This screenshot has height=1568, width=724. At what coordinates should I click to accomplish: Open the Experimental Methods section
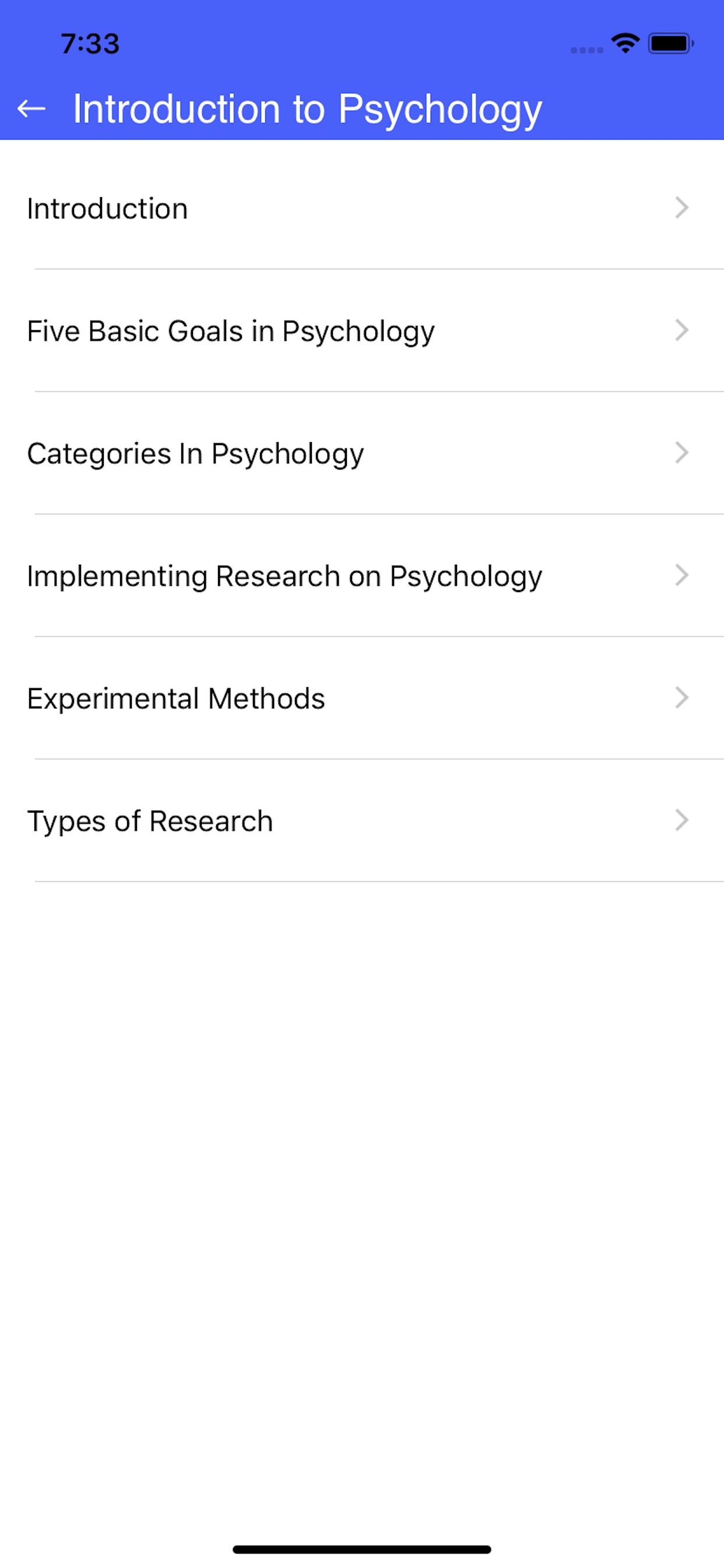[x=362, y=698]
